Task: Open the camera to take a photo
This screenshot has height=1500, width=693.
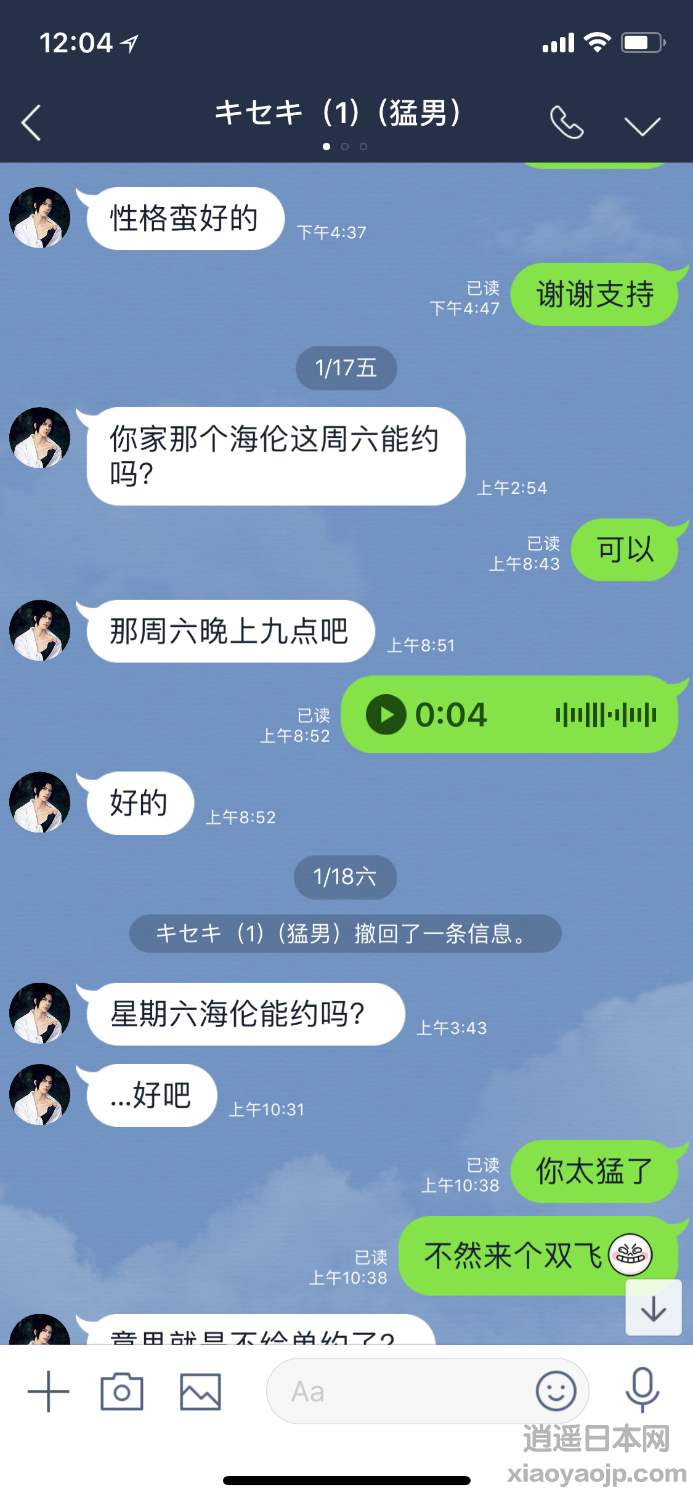Action: tap(122, 1391)
